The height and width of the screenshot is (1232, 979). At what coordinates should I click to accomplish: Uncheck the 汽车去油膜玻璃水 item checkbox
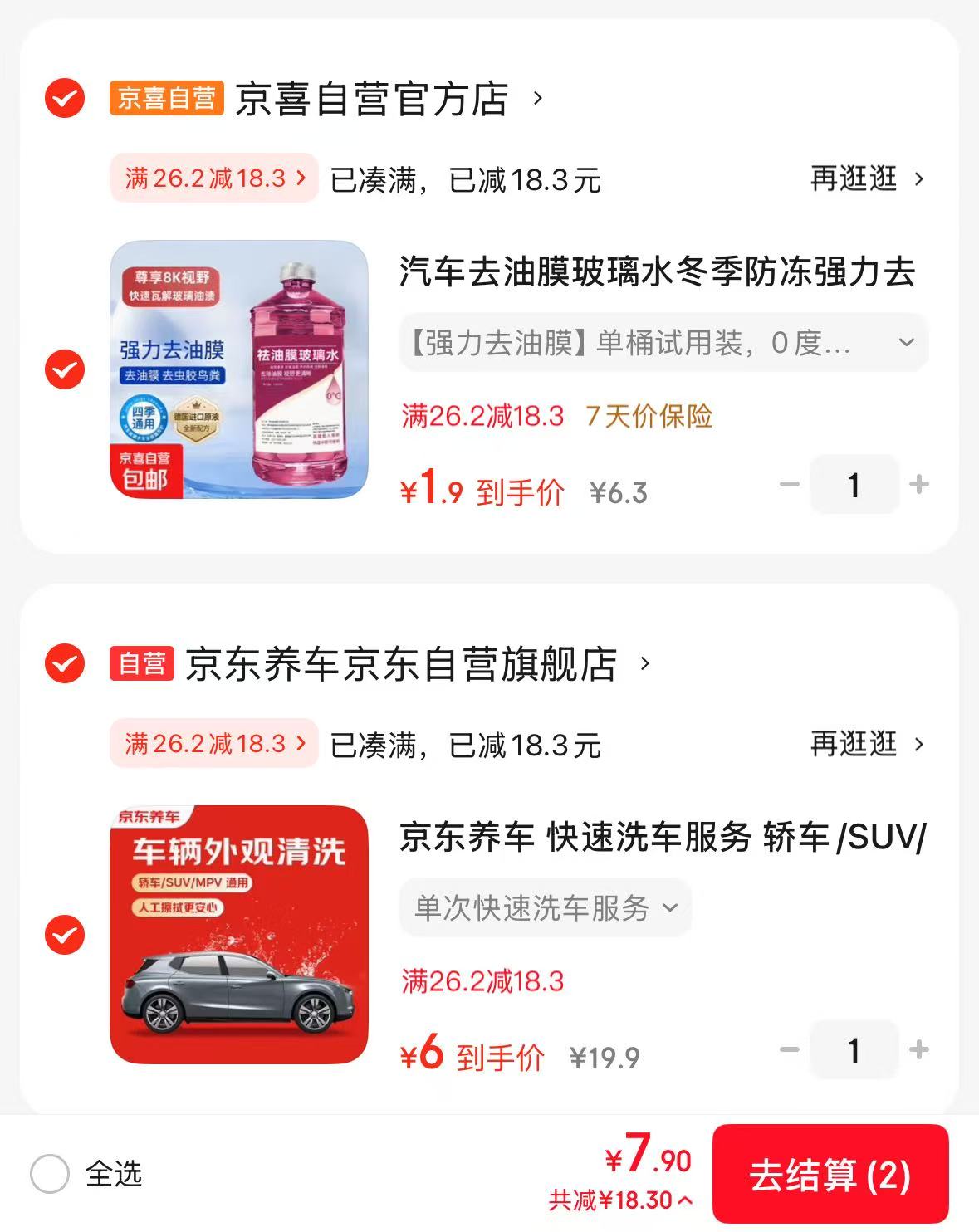[x=64, y=370]
